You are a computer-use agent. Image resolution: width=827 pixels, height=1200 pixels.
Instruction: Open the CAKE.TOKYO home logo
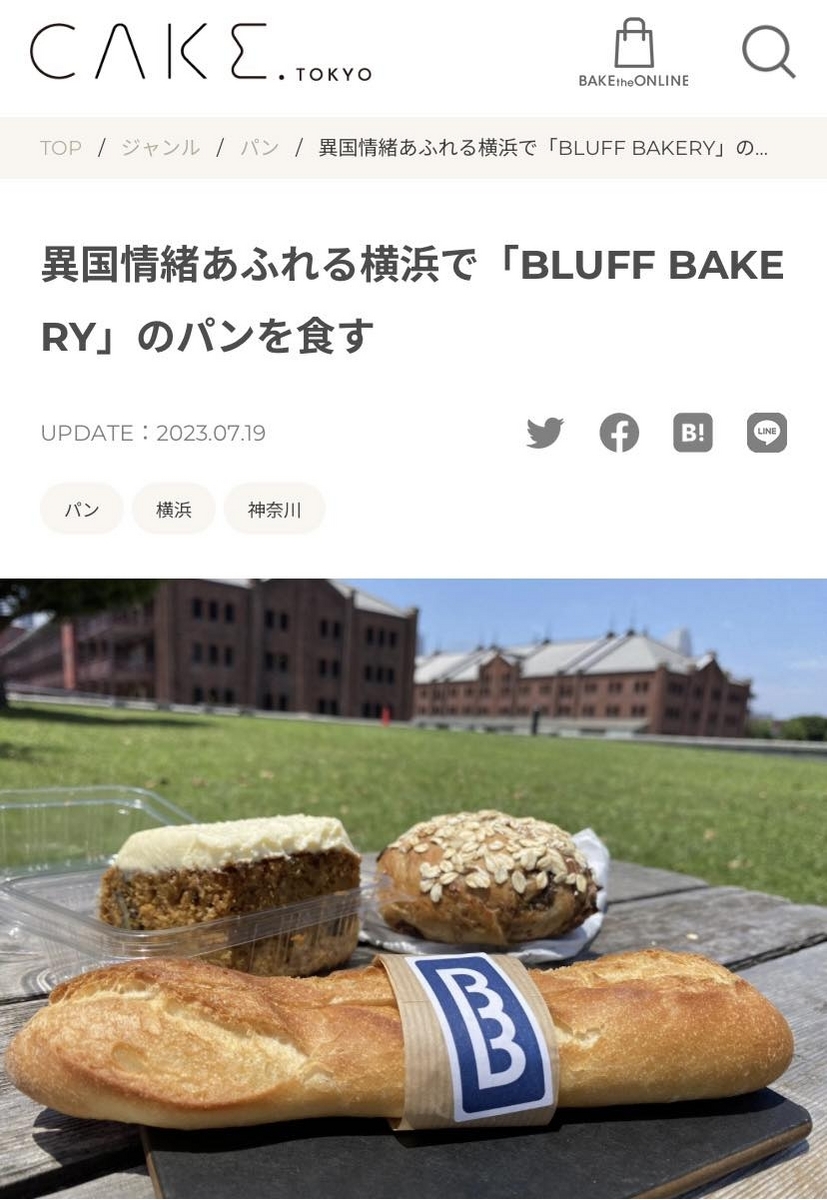tap(201, 52)
